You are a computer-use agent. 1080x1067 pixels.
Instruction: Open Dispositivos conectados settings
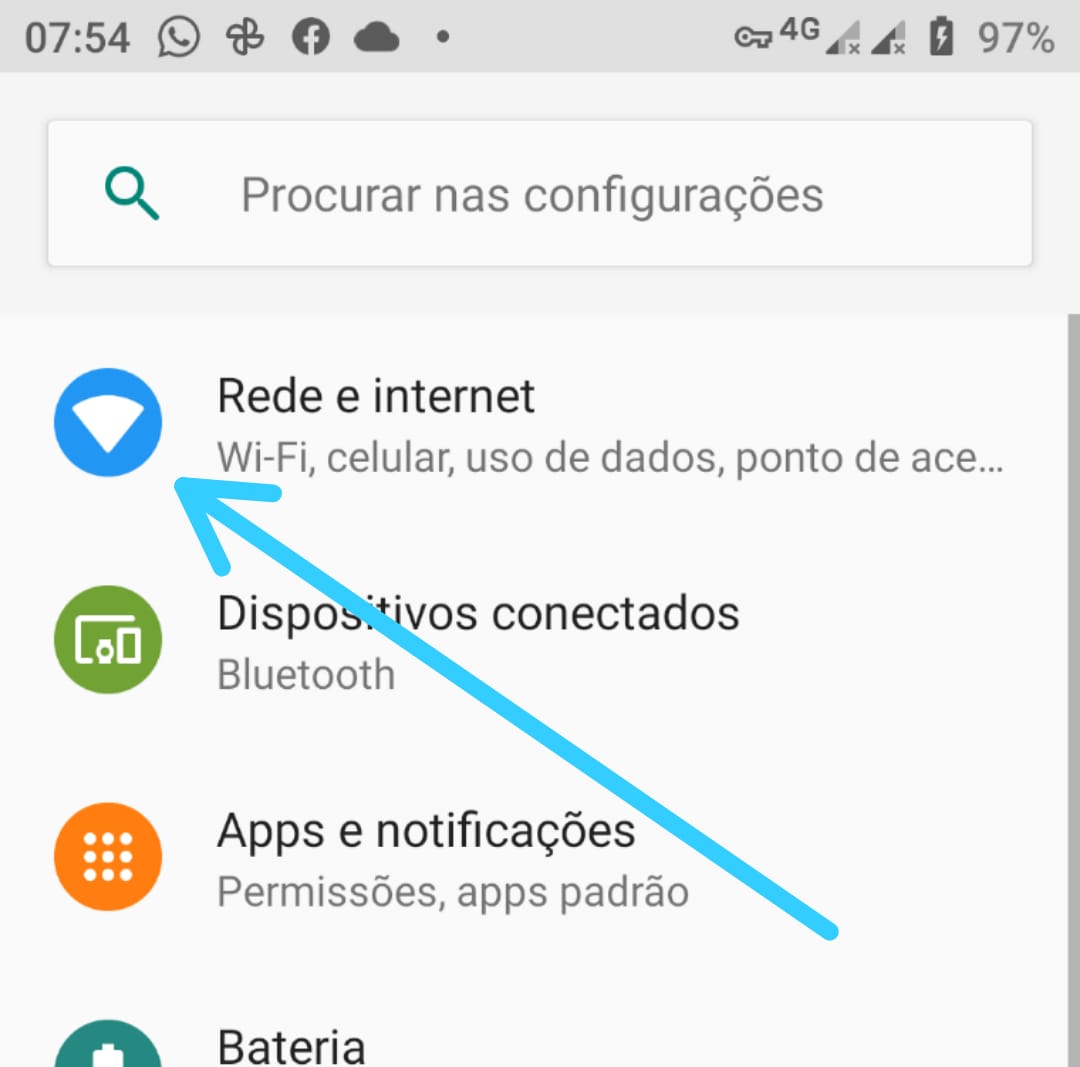point(534,640)
